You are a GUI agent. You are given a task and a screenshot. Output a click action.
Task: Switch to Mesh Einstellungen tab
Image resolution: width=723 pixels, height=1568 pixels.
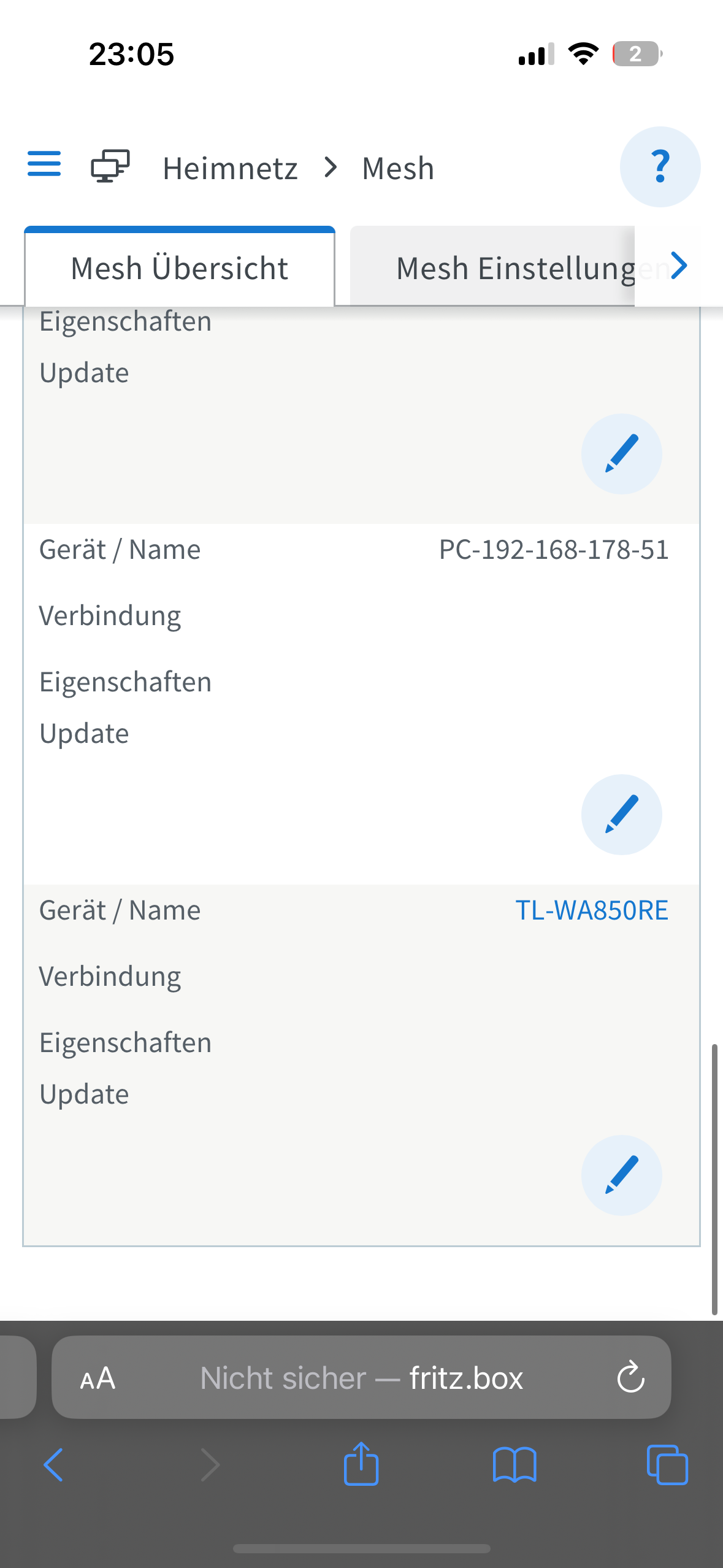click(515, 268)
